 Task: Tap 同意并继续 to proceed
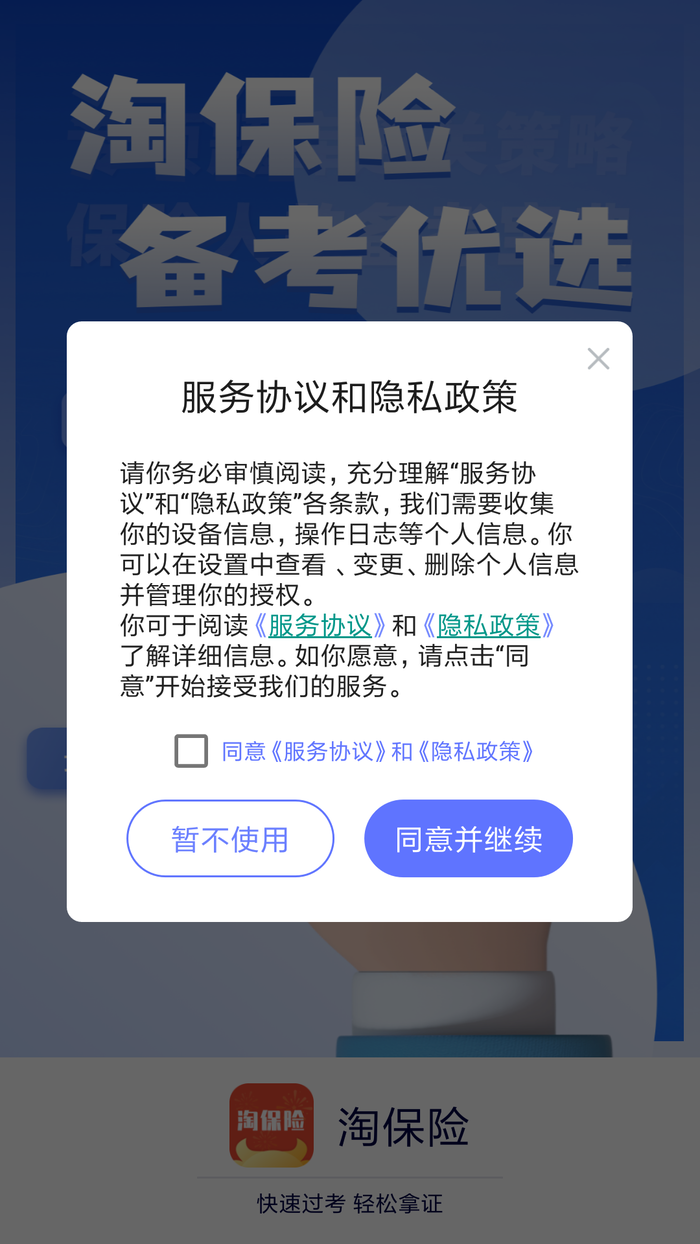[468, 839]
